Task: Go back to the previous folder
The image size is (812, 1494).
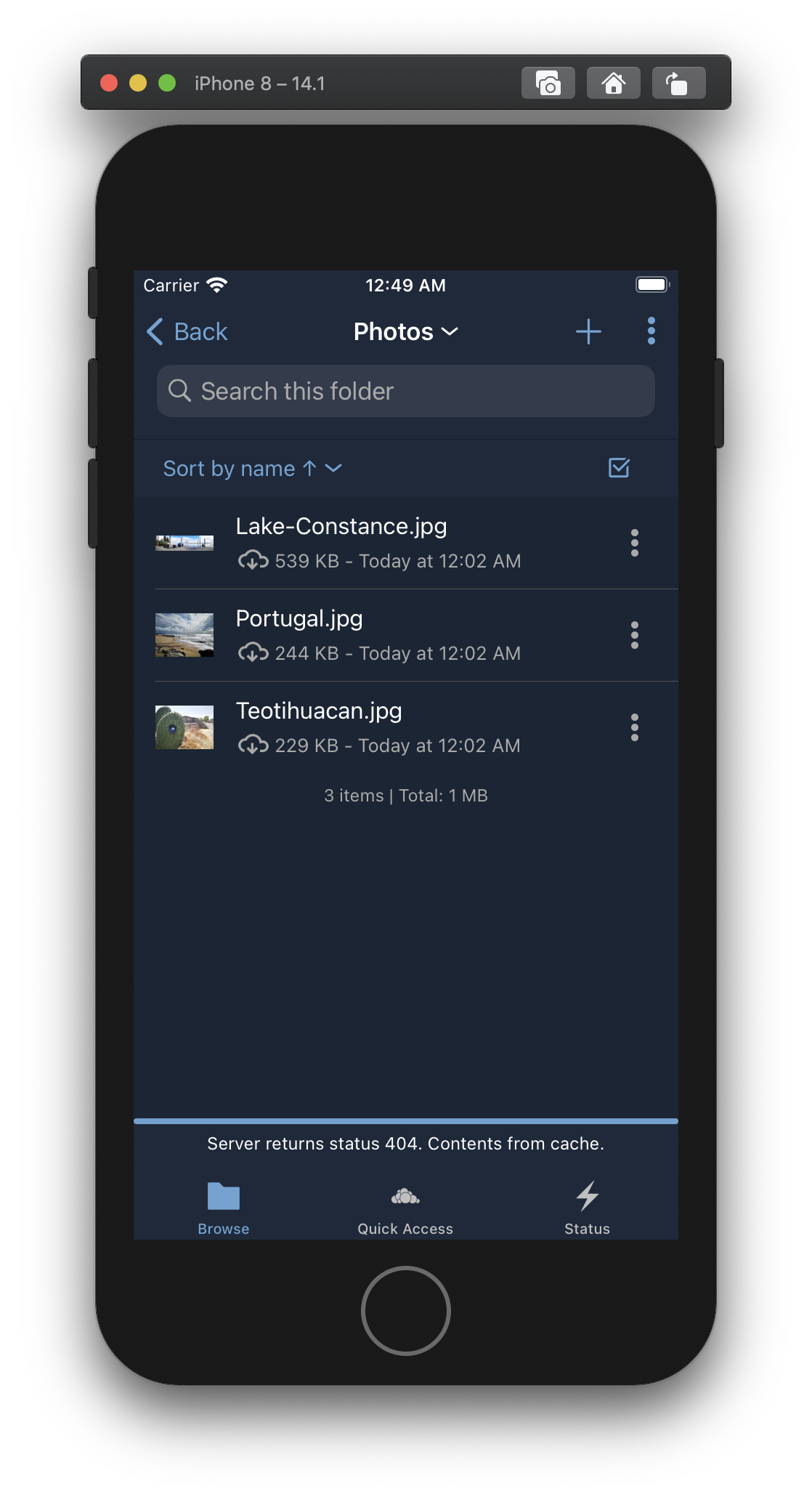Action: 187,331
